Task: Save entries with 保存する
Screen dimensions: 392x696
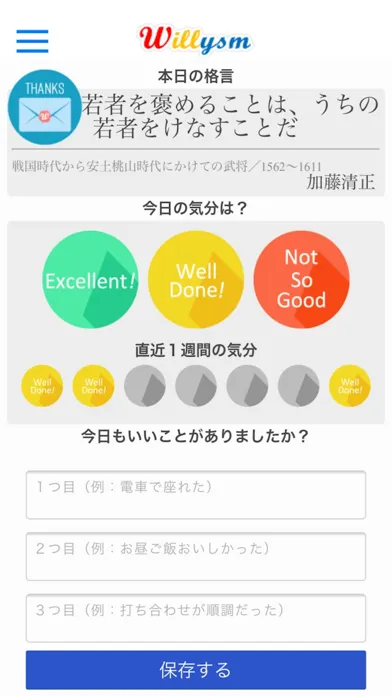Action: point(196,670)
